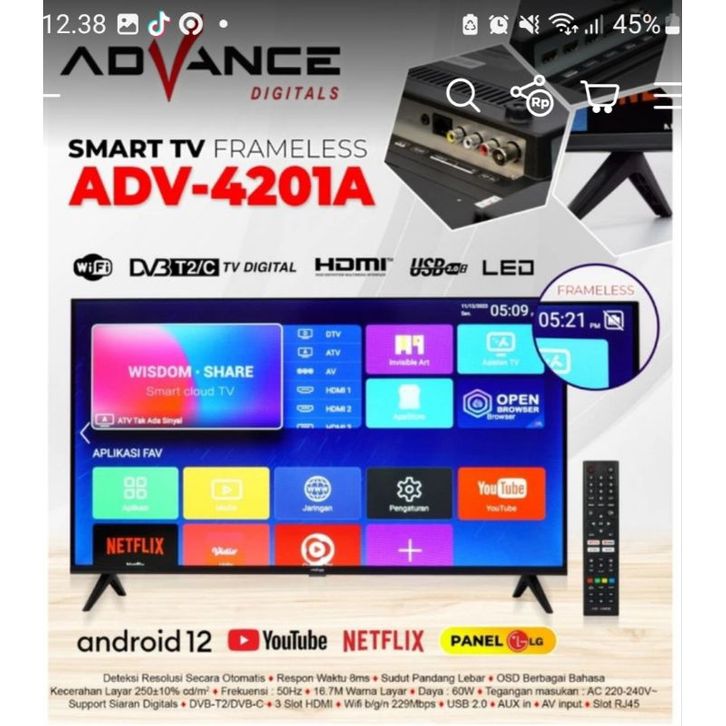Open the shopping cart
This screenshot has height=726, width=726.
(599, 96)
